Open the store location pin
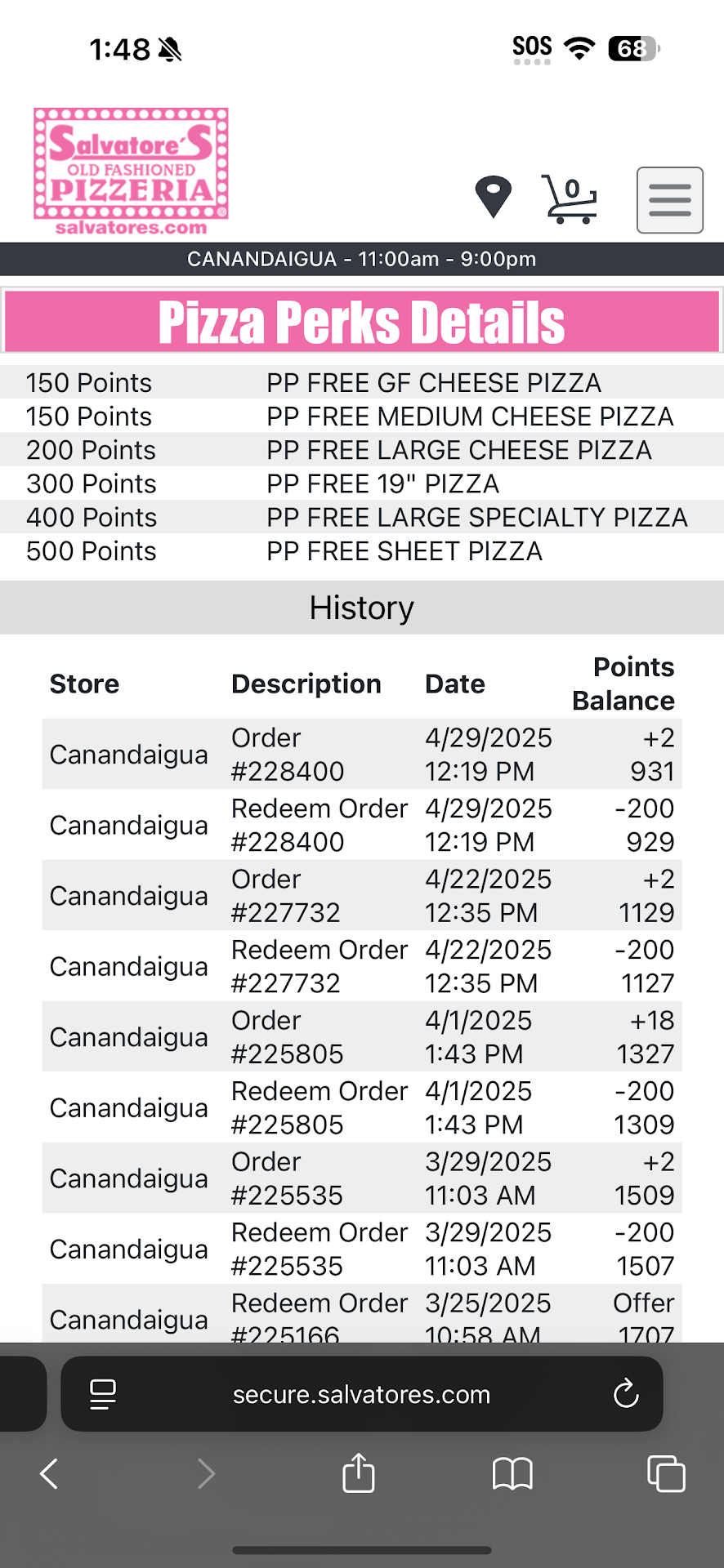 tap(493, 197)
